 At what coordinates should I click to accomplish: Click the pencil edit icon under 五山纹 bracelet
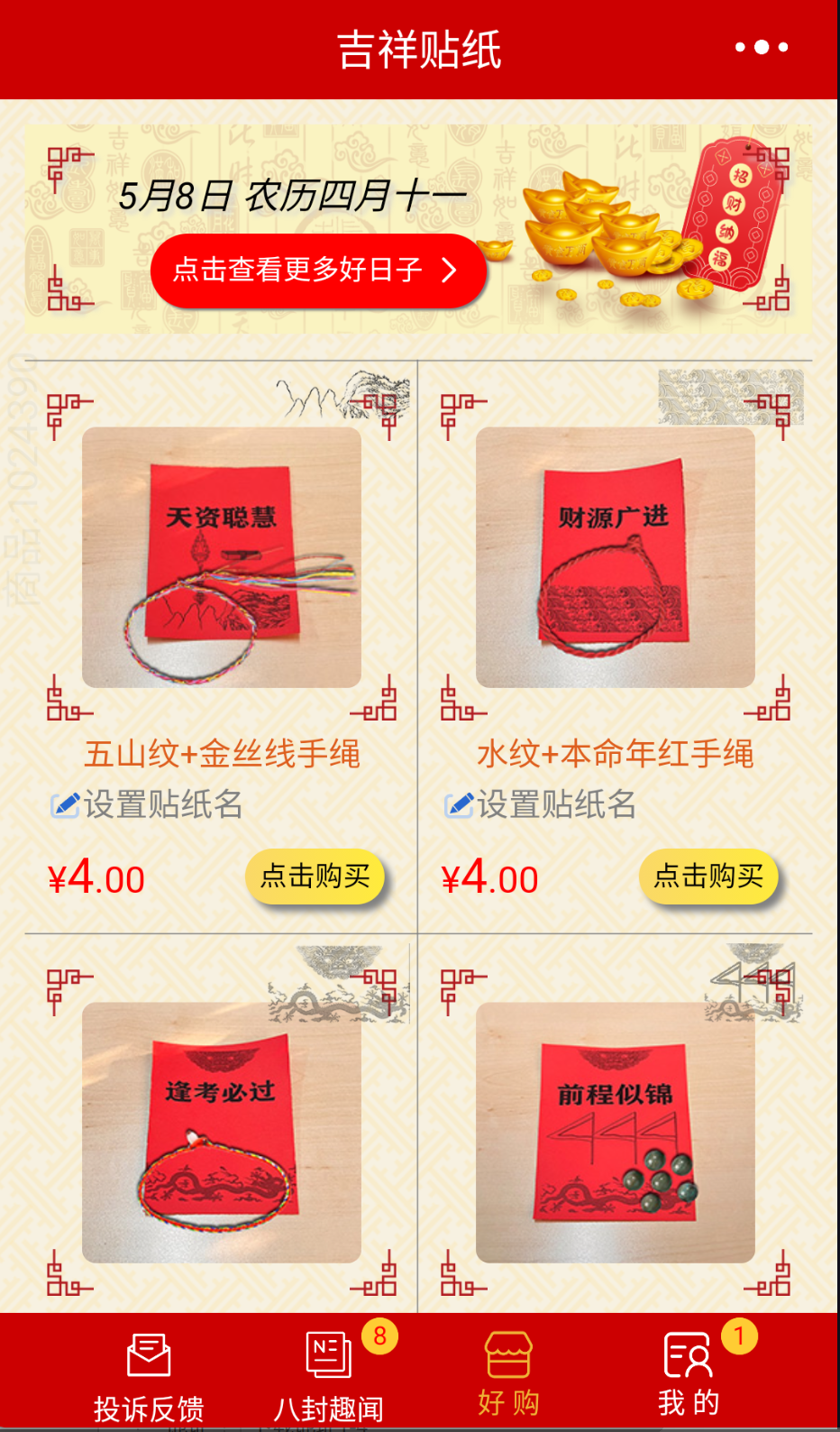pyautogui.click(x=62, y=805)
